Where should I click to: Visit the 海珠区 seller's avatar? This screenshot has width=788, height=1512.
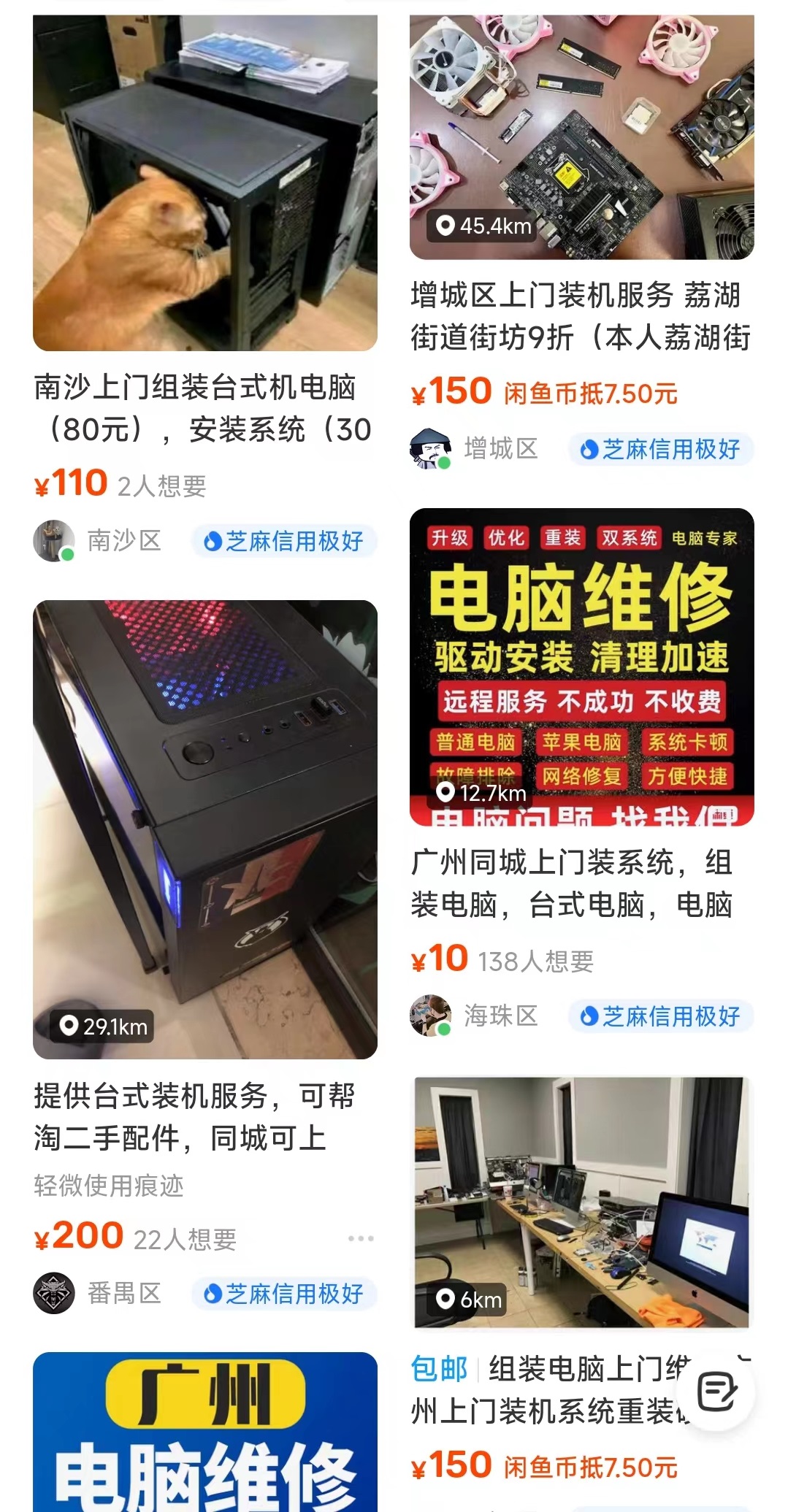(x=431, y=1016)
